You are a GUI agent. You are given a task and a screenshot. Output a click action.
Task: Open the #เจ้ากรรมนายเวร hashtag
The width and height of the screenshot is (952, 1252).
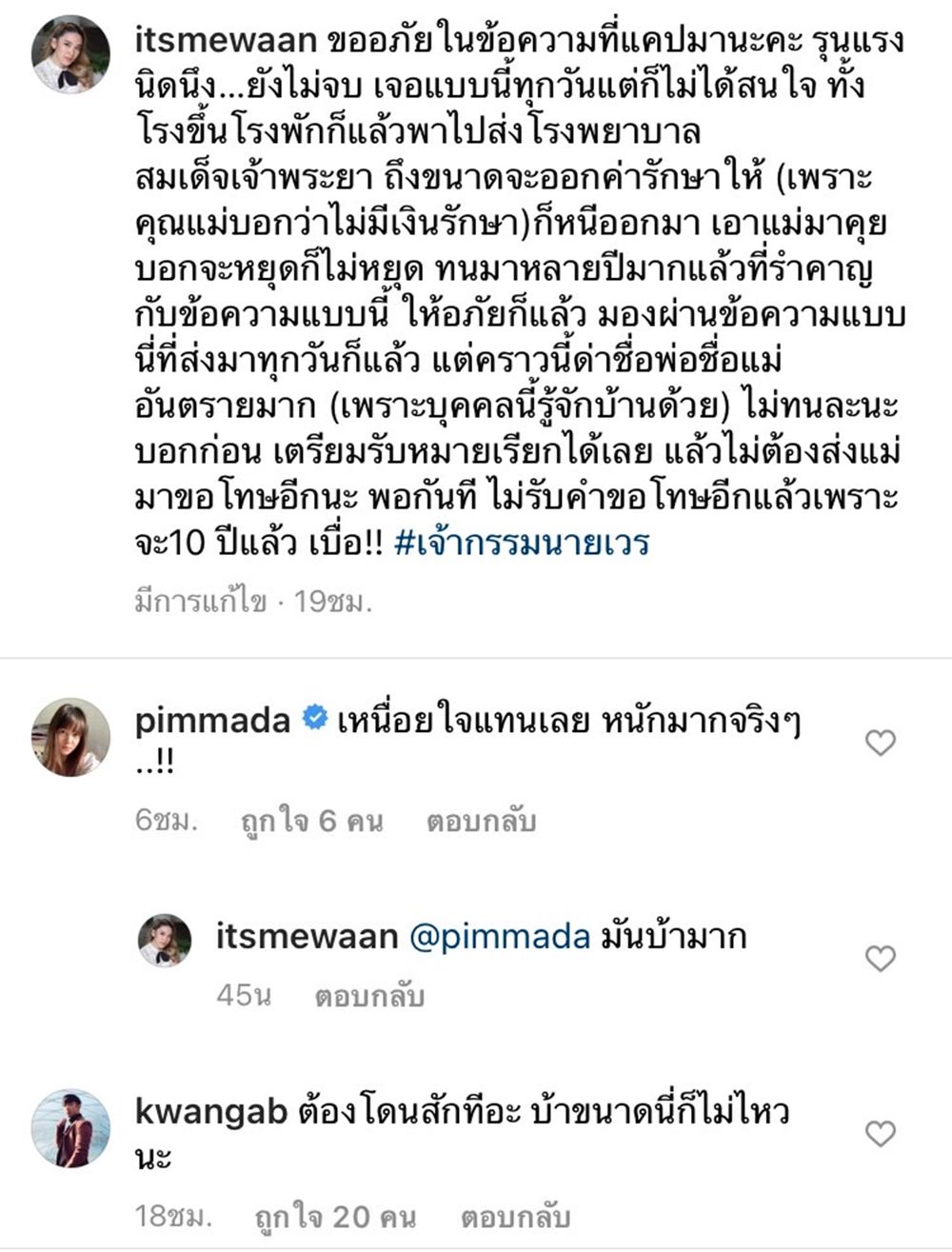(x=521, y=544)
